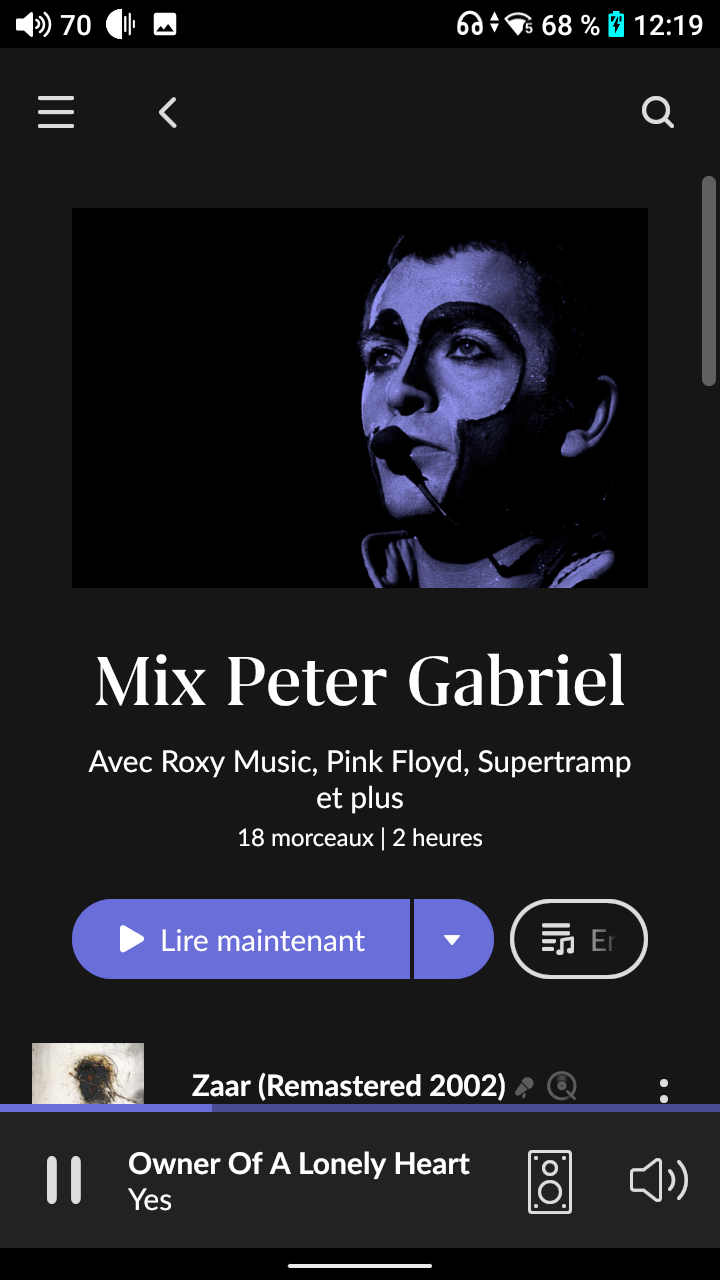Tap the playlist queue button
The image size is (720, 1280).
click(578, 939)
